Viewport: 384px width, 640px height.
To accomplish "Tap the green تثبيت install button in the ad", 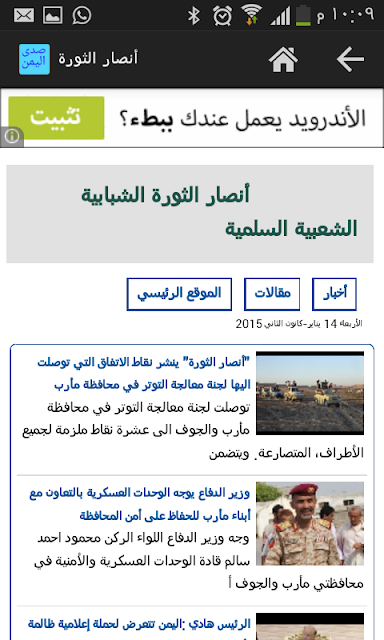I will point(56,118).
